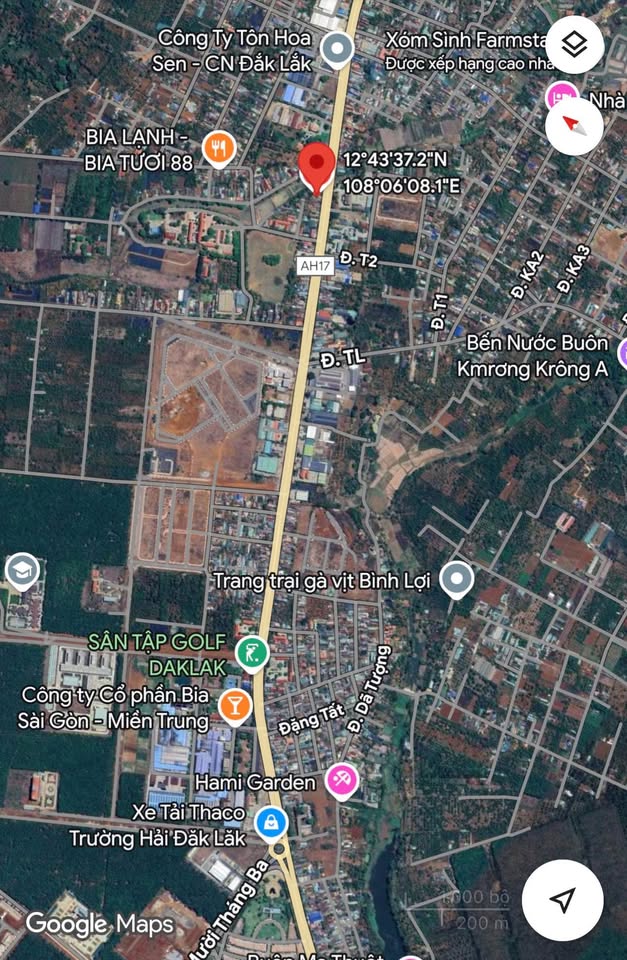Open Công Ty Tôn Hoa Sen place marker
The height and width of the screenshot is (960, 627).
coord(338,47)
